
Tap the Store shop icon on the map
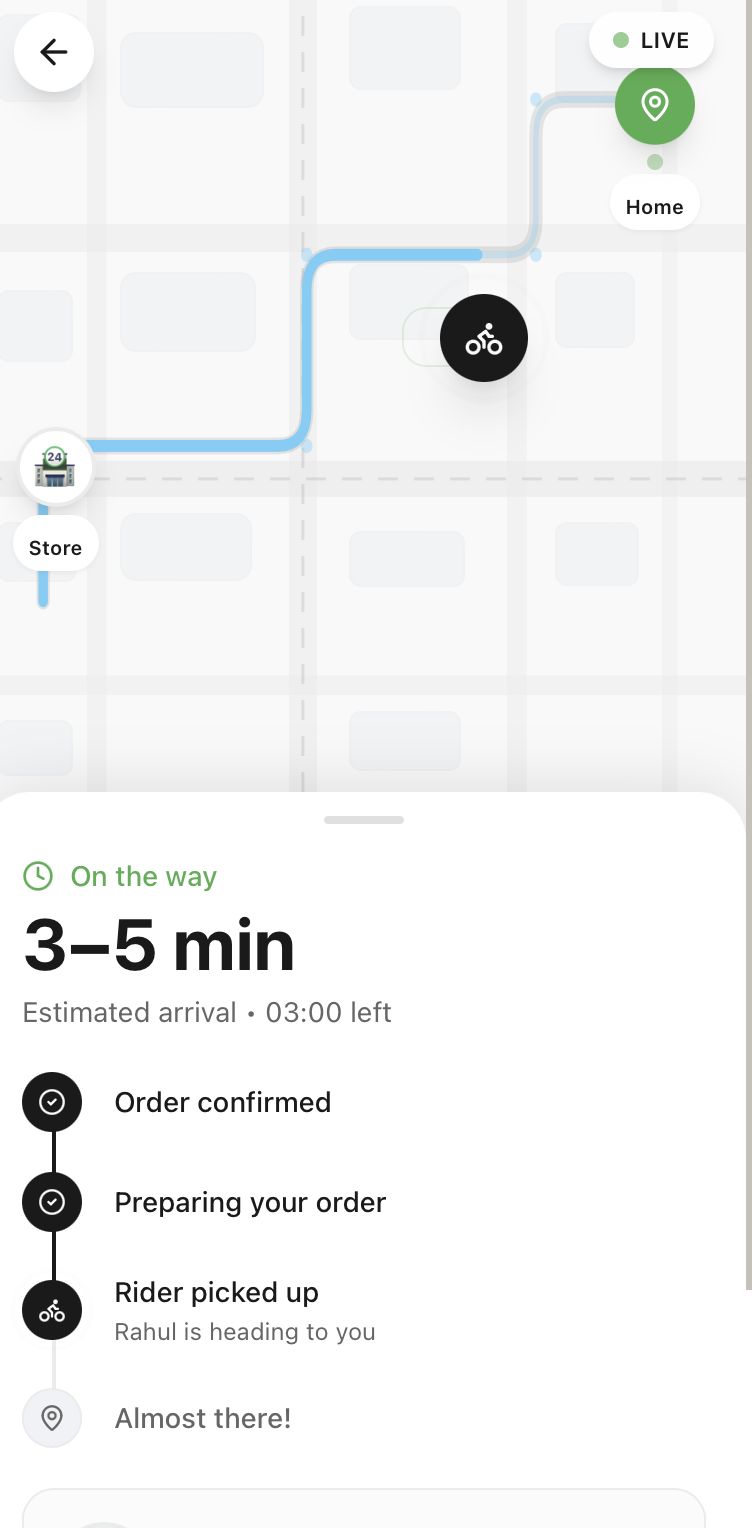click(x=55, y=466)
